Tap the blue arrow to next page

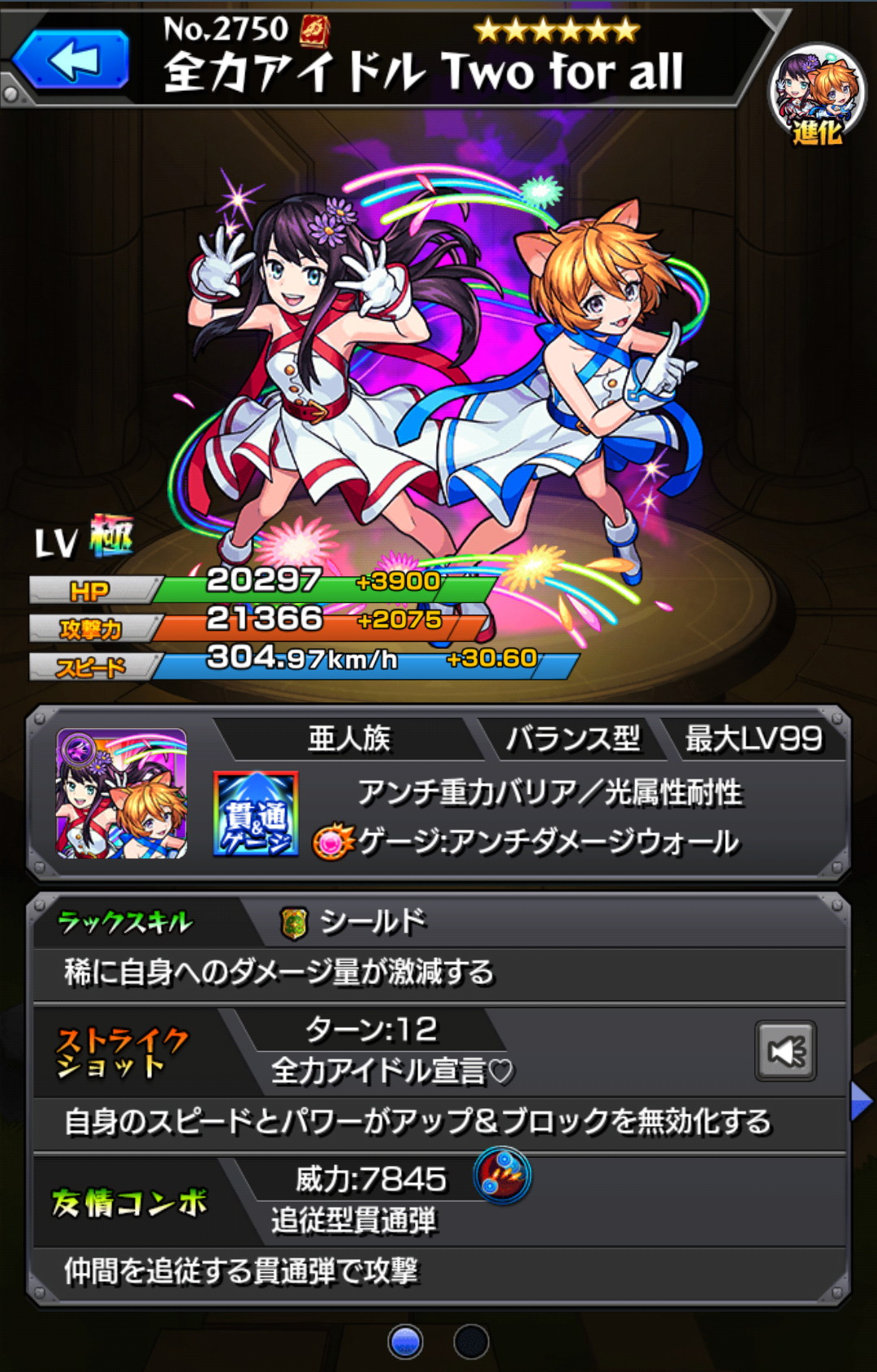861,1102
